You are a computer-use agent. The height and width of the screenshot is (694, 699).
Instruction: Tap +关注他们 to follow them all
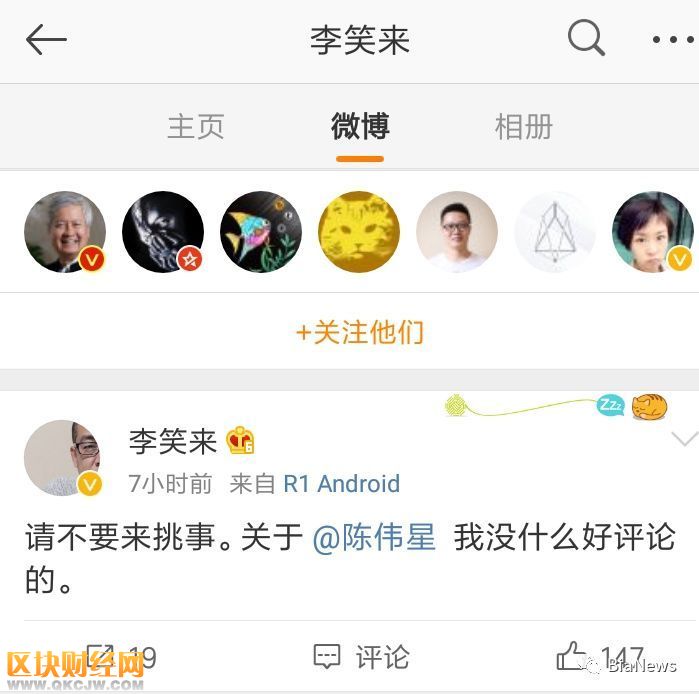pyautogui.click(x=360, y=332)
